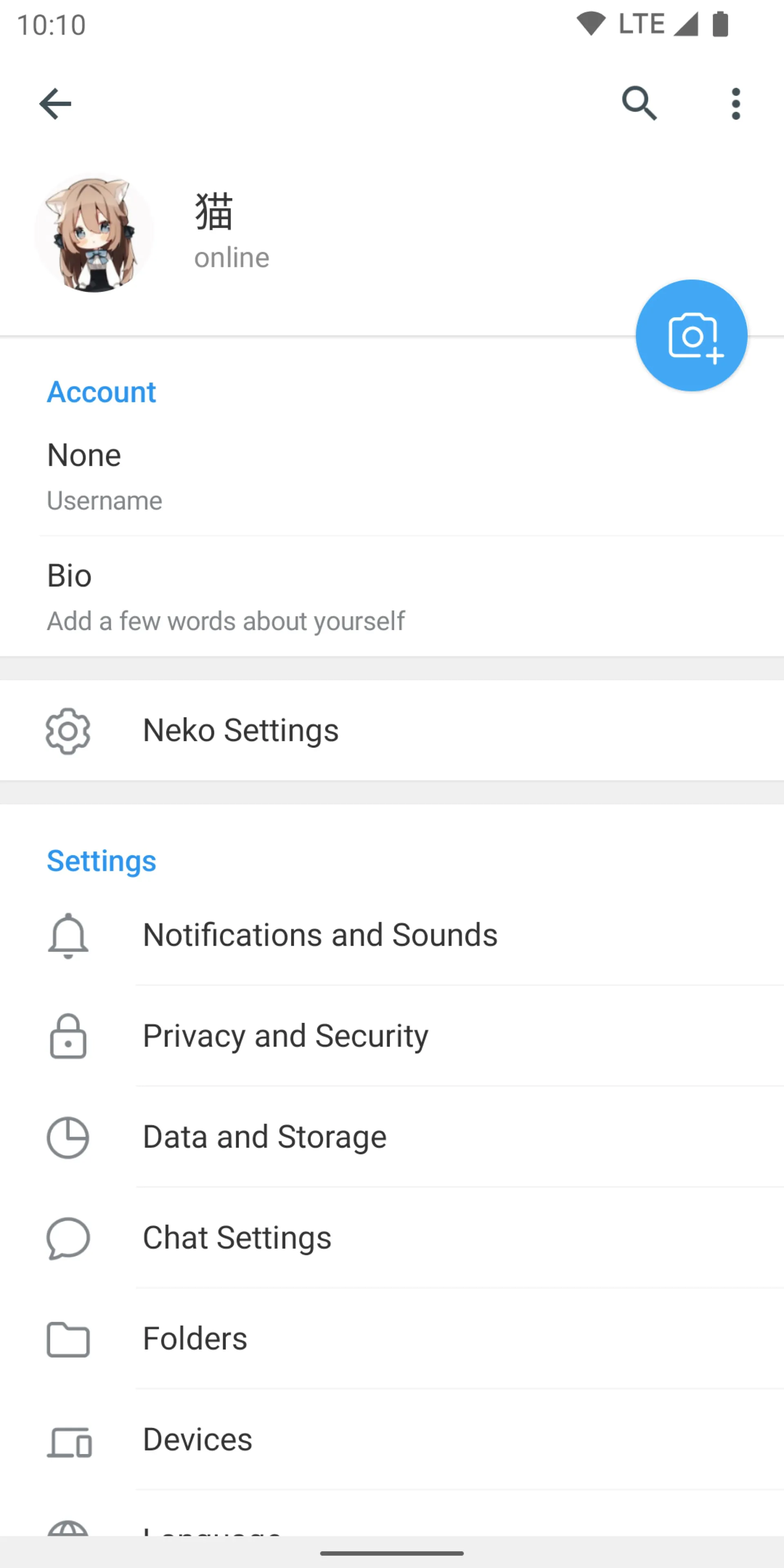Select the bell icon for Notifications

67,935
